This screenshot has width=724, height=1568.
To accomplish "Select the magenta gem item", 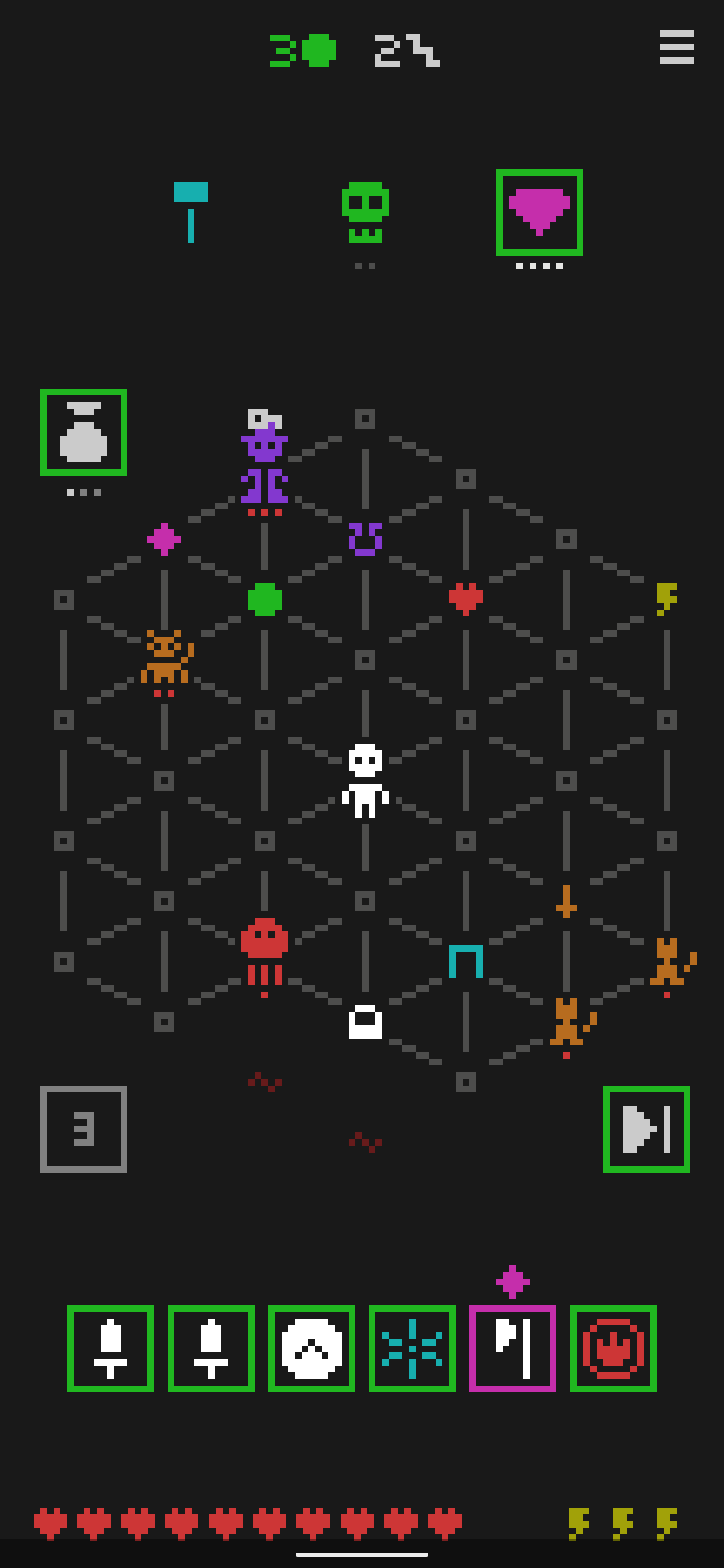I will tap(540, 212).
